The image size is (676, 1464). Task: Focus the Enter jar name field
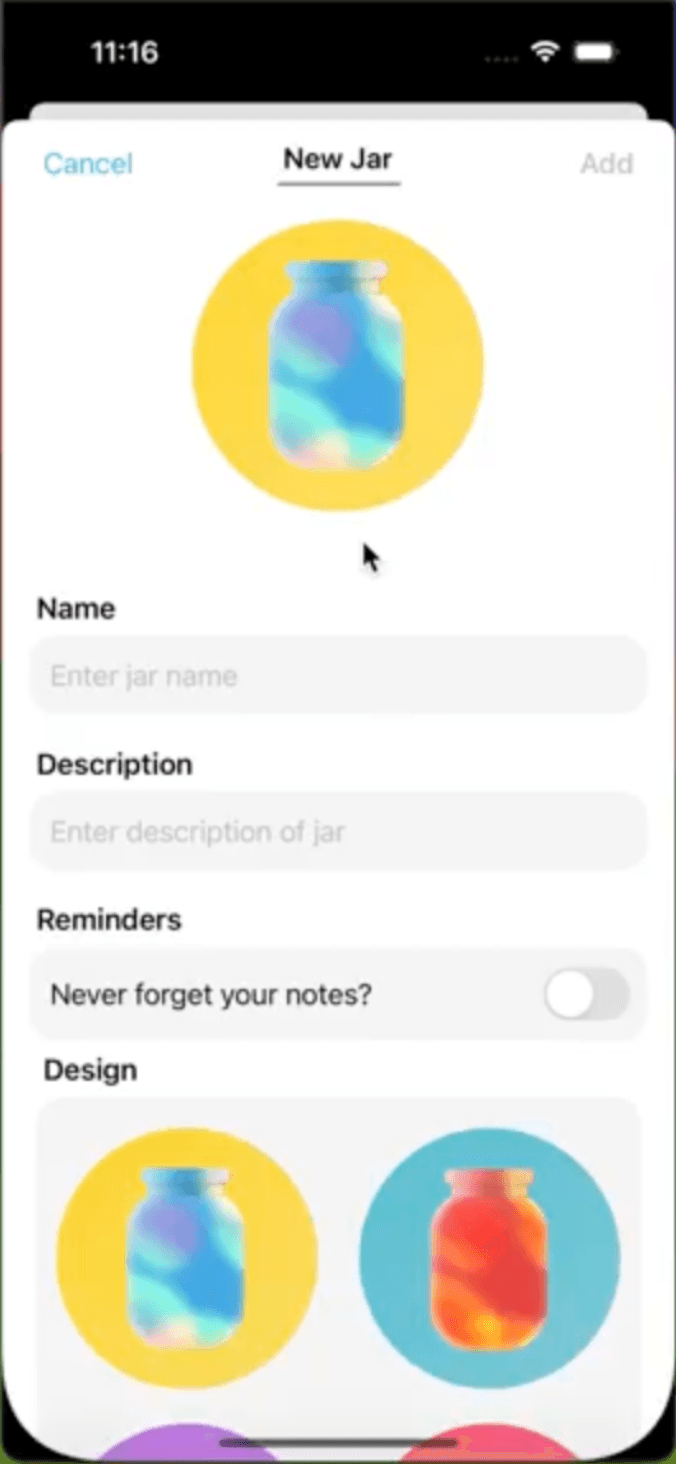click(x=338, y=676)
